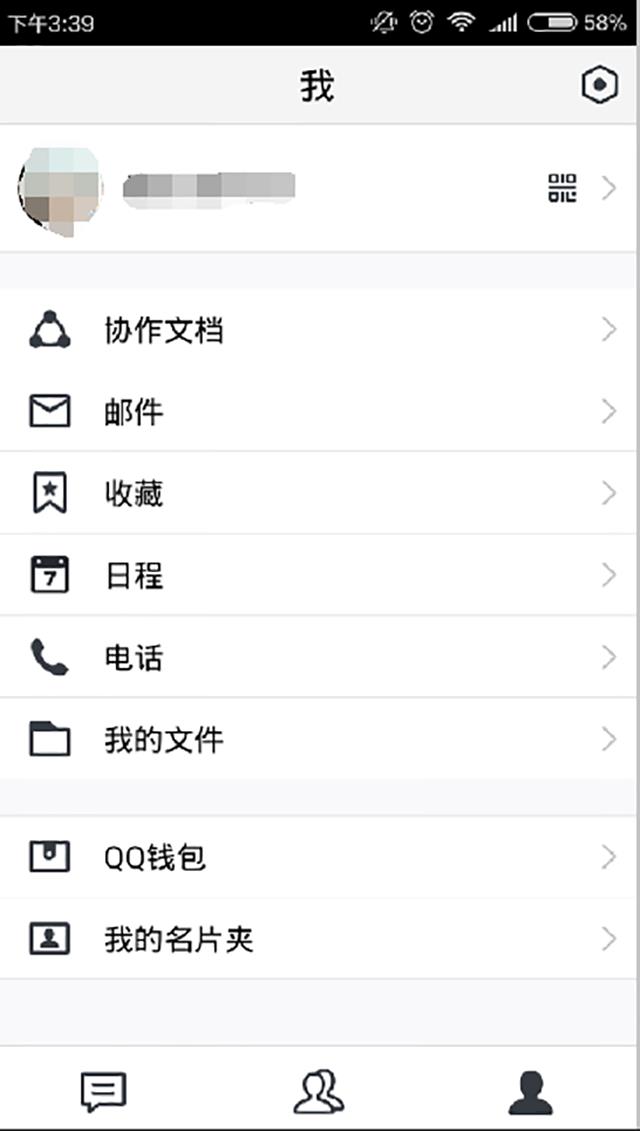This screenshot has height=1131, width=640.
Task: Open the settings hexagon icon
Action: pos(600,85)
